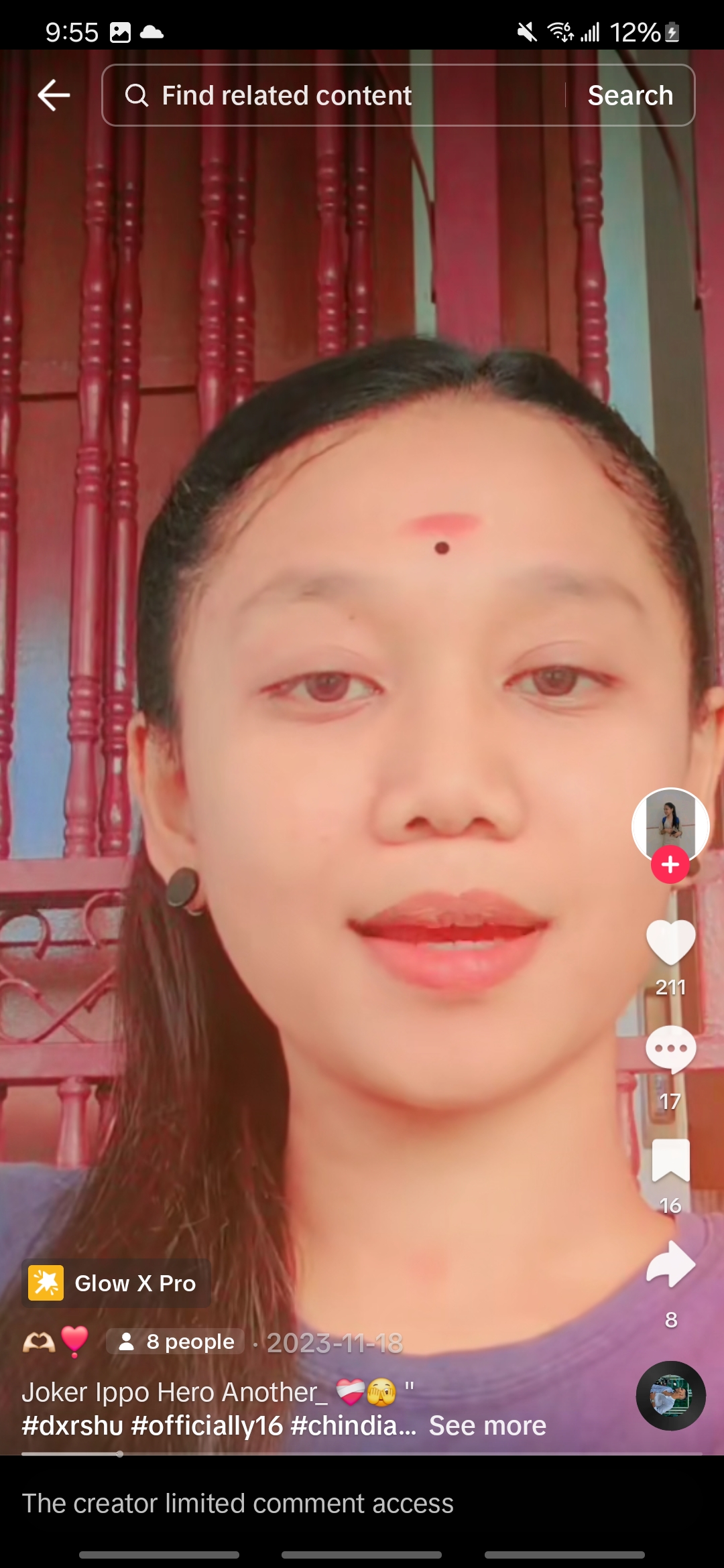Open the comments bubble icon
This screenshot has width=724, height=1568.
click(670, 1049)
